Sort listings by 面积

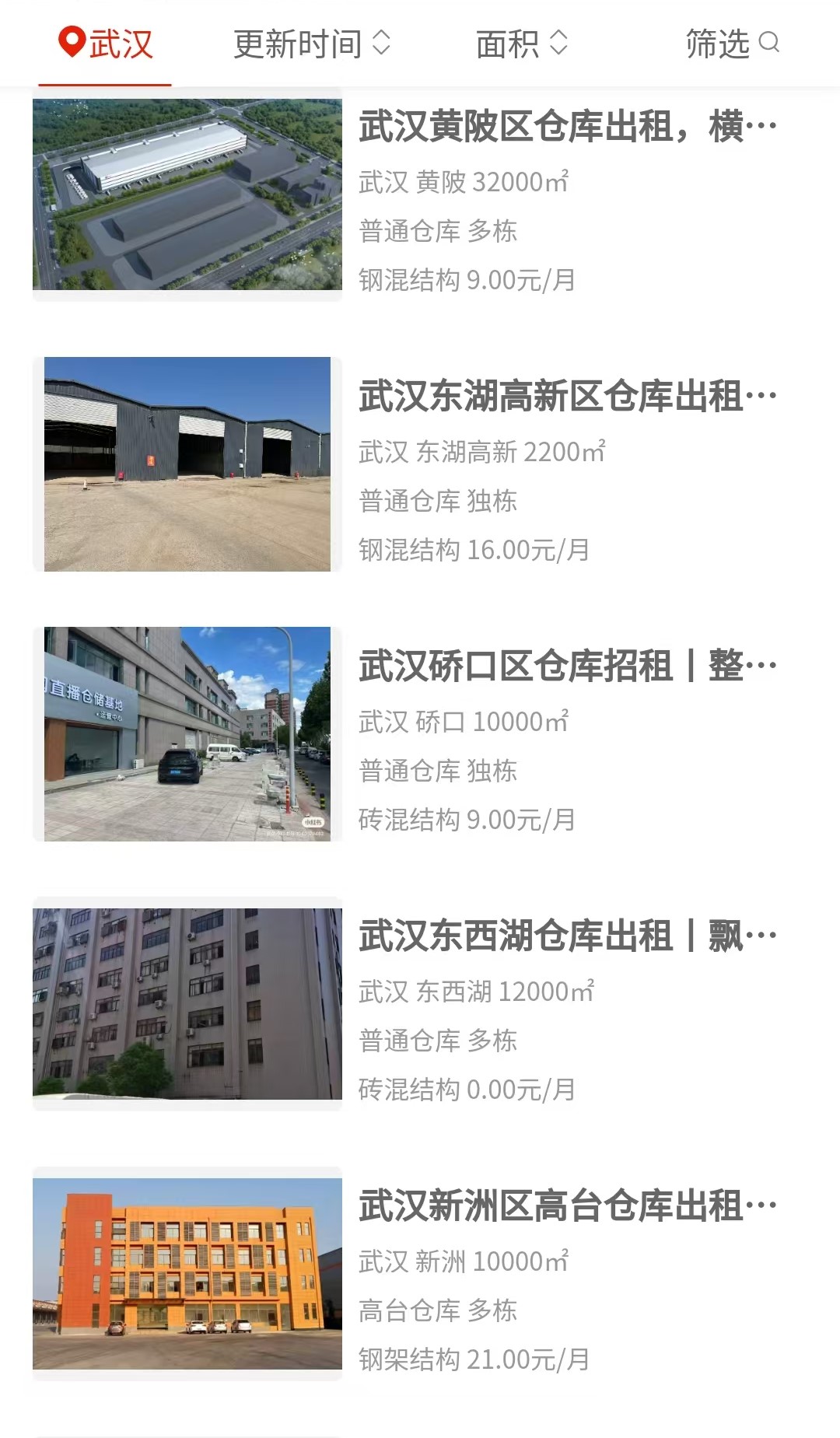coord(522,44)
